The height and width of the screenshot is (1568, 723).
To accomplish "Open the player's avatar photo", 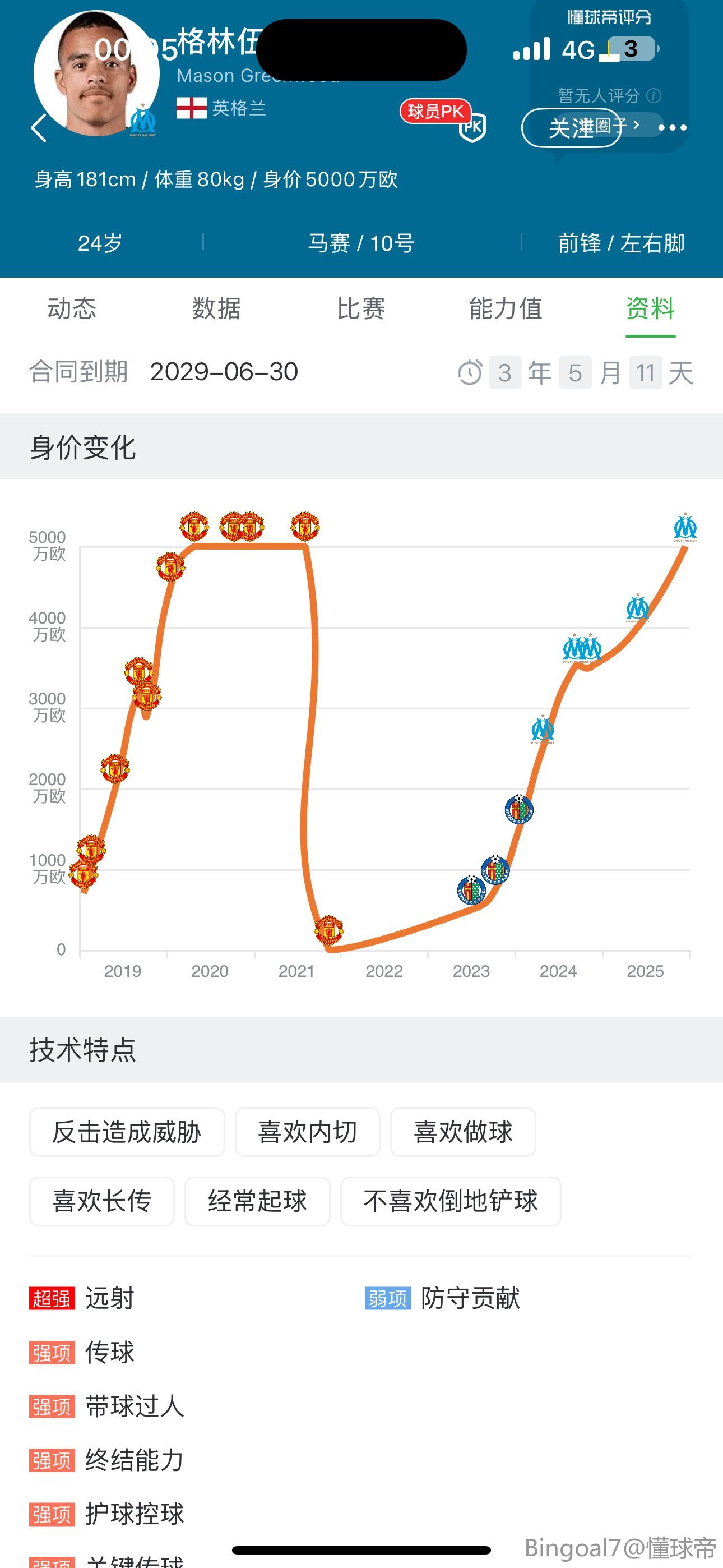I will point(96,74).
